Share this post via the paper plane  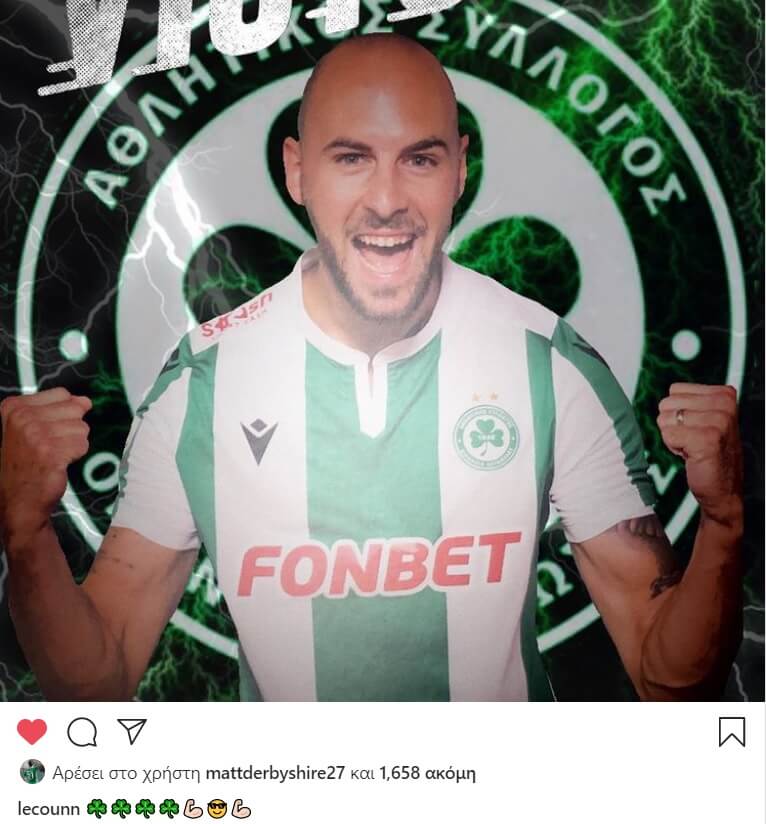pyautogui.click(x=131, y=732)
